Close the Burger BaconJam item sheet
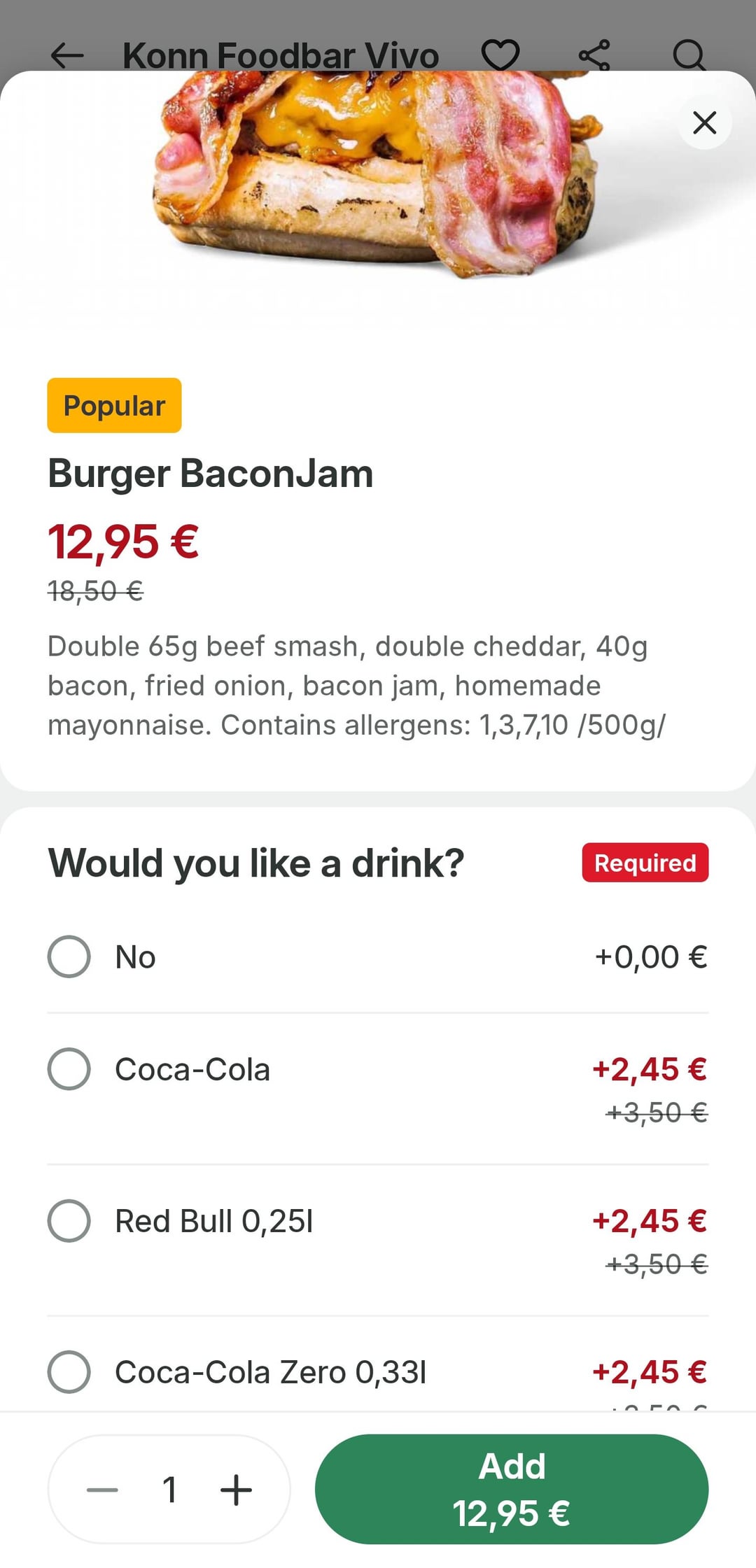This screenshot has width=756, height=1568. click(x=704, y=122)
